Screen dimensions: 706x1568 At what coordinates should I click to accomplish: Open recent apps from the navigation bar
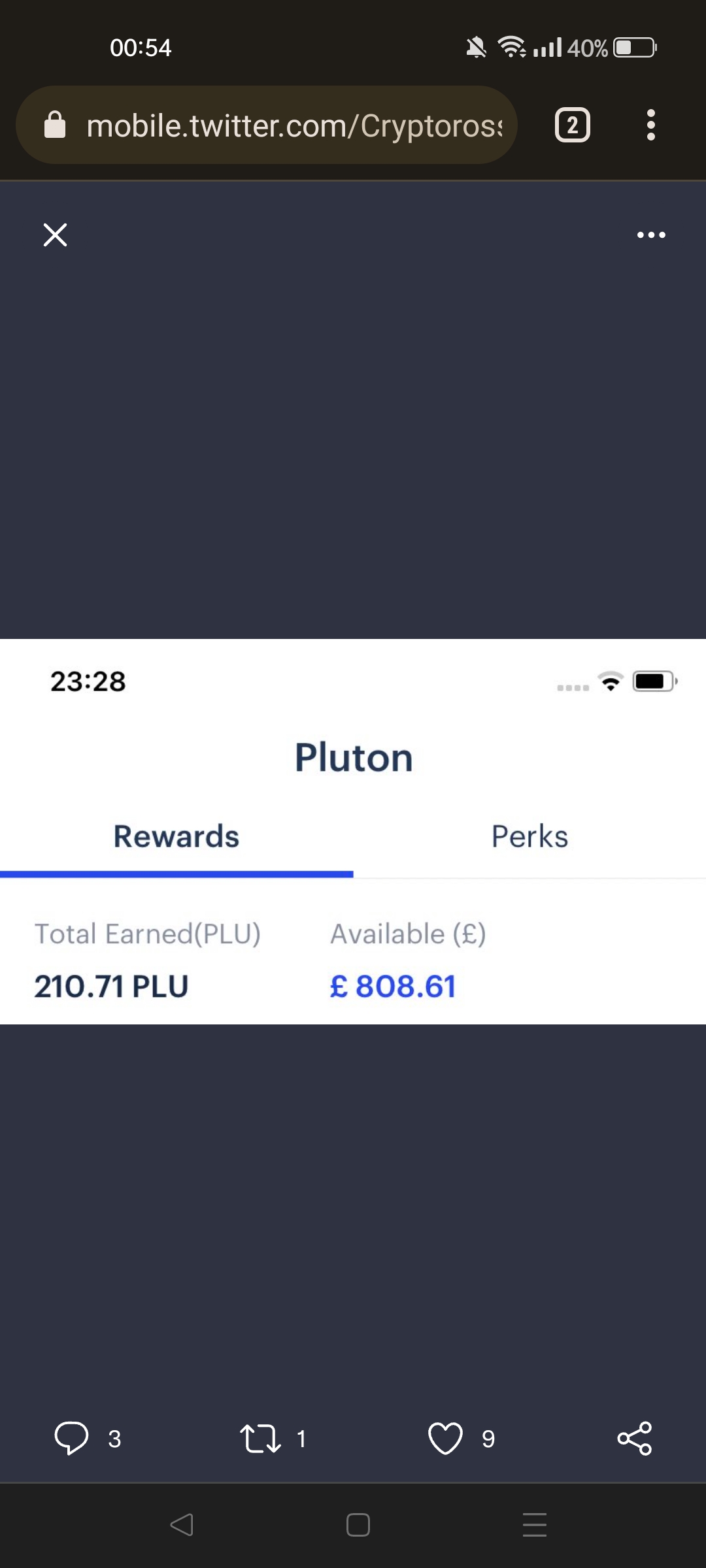point(534,1525)
